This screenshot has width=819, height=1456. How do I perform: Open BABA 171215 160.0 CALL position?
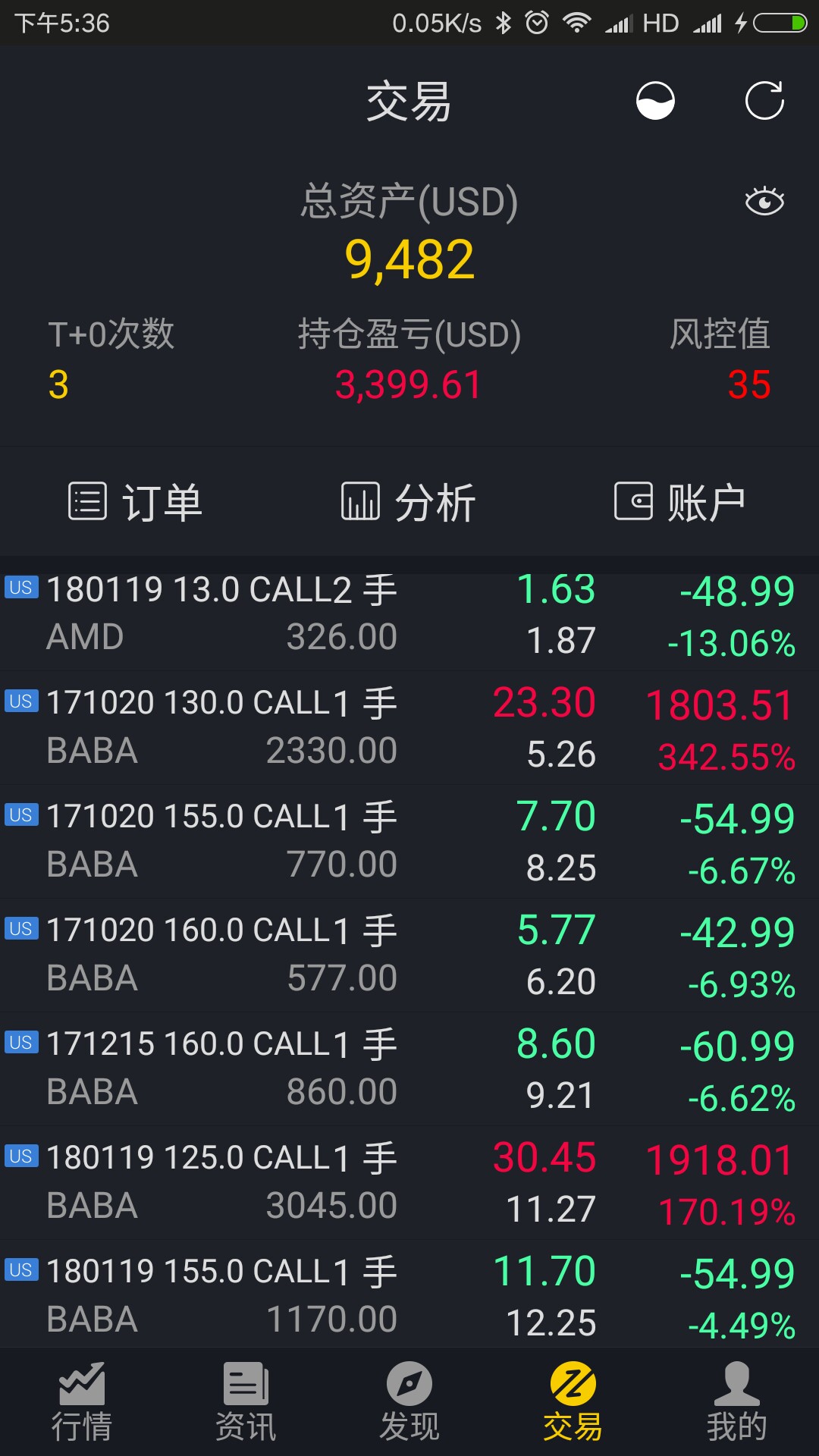click(x=409, y=1069)
